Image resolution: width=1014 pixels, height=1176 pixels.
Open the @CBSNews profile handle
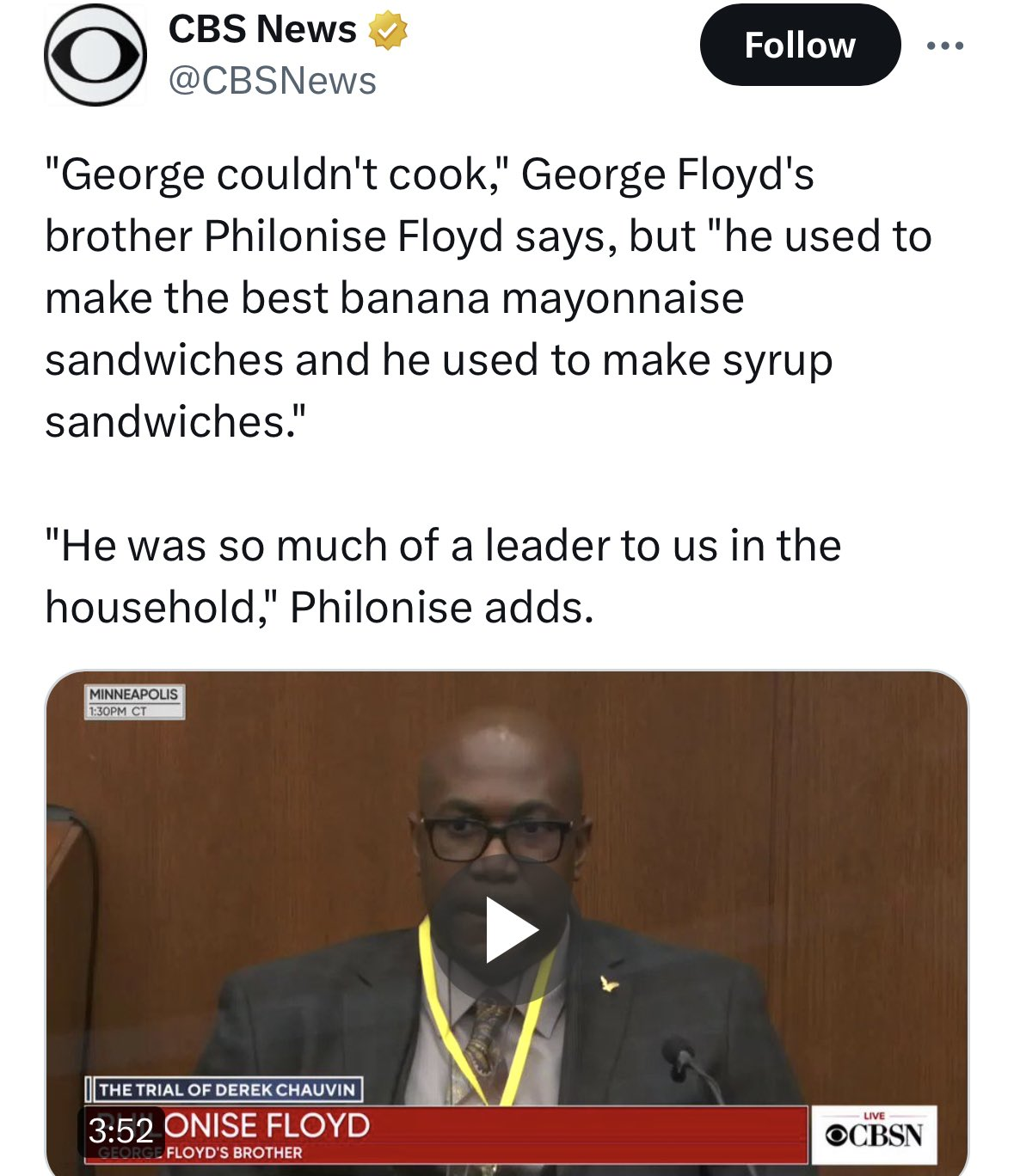coord(273,81)
